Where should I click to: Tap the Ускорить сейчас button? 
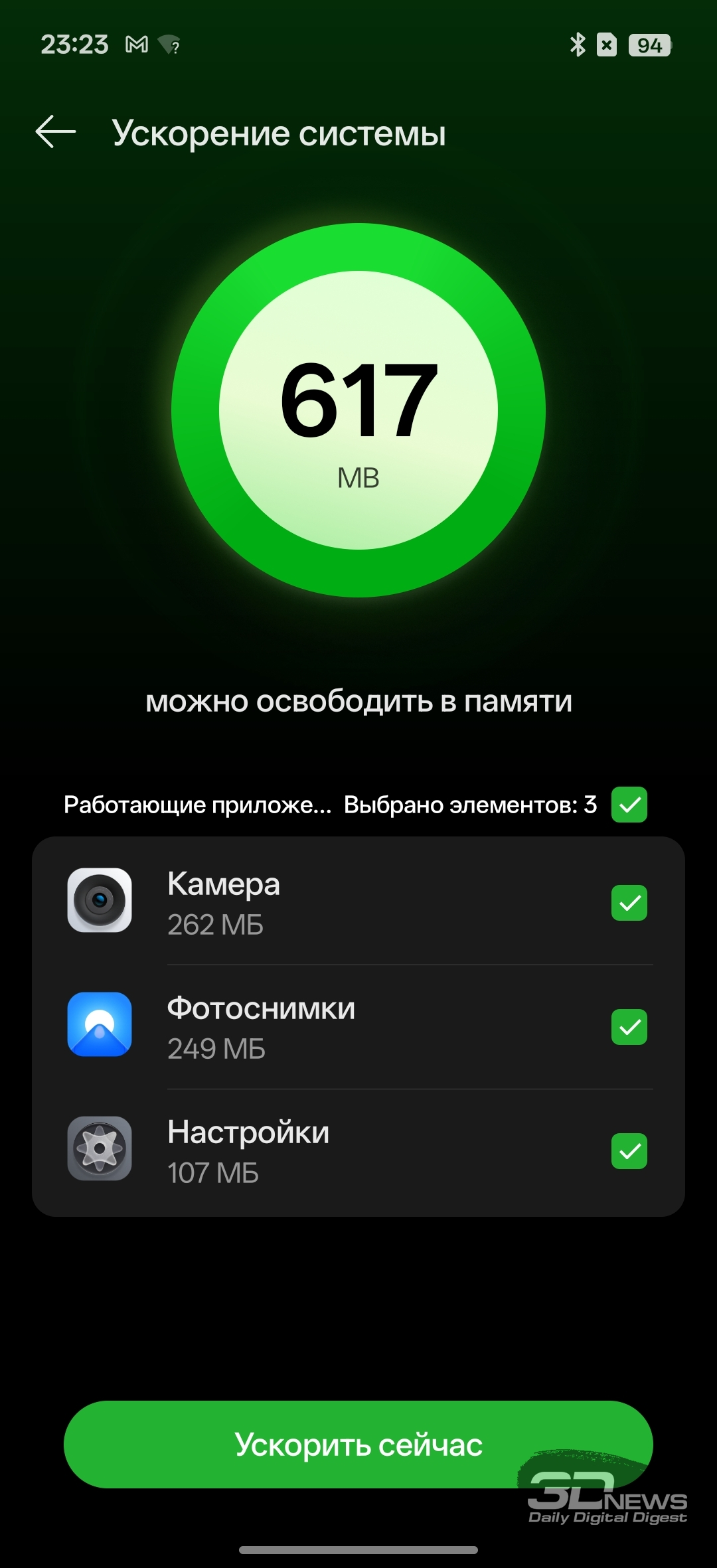point(358,1445)
